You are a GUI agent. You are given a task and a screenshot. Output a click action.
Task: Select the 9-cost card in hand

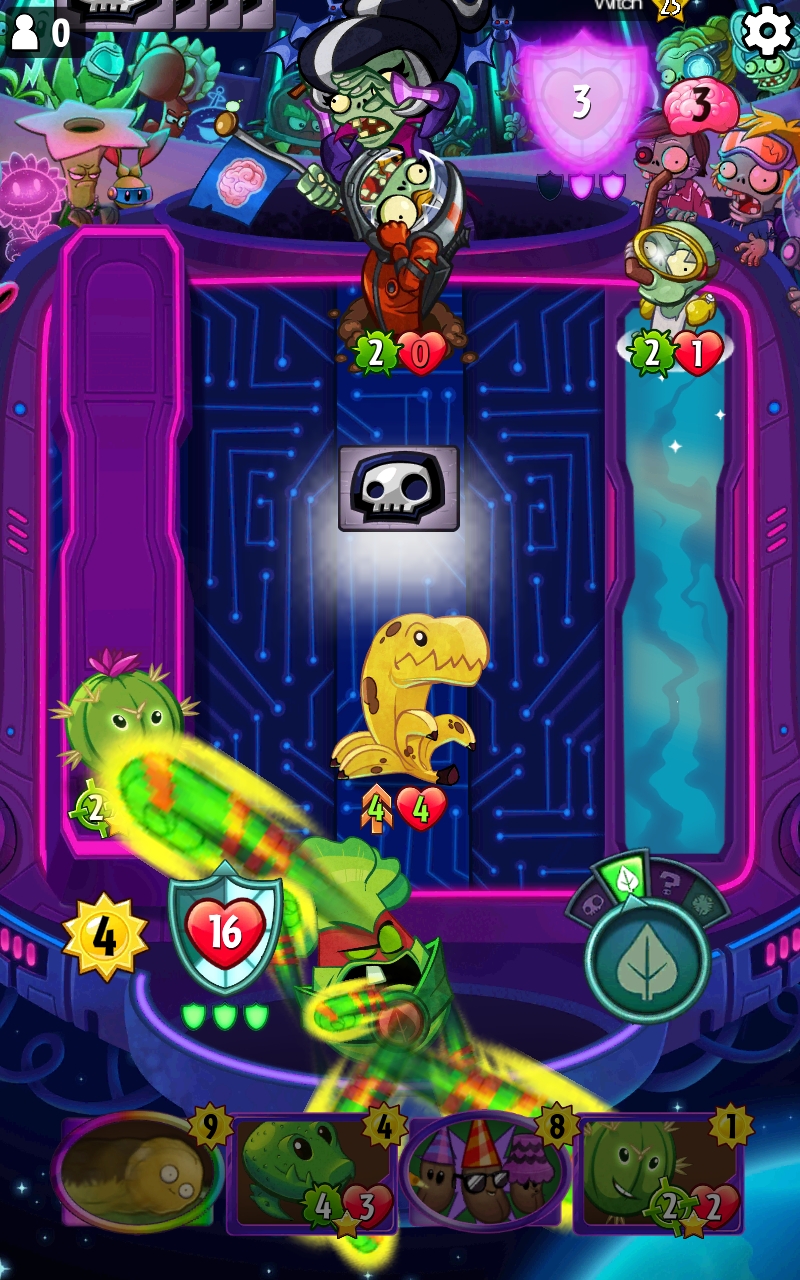pyautogui.click(x=139, y=1170)
